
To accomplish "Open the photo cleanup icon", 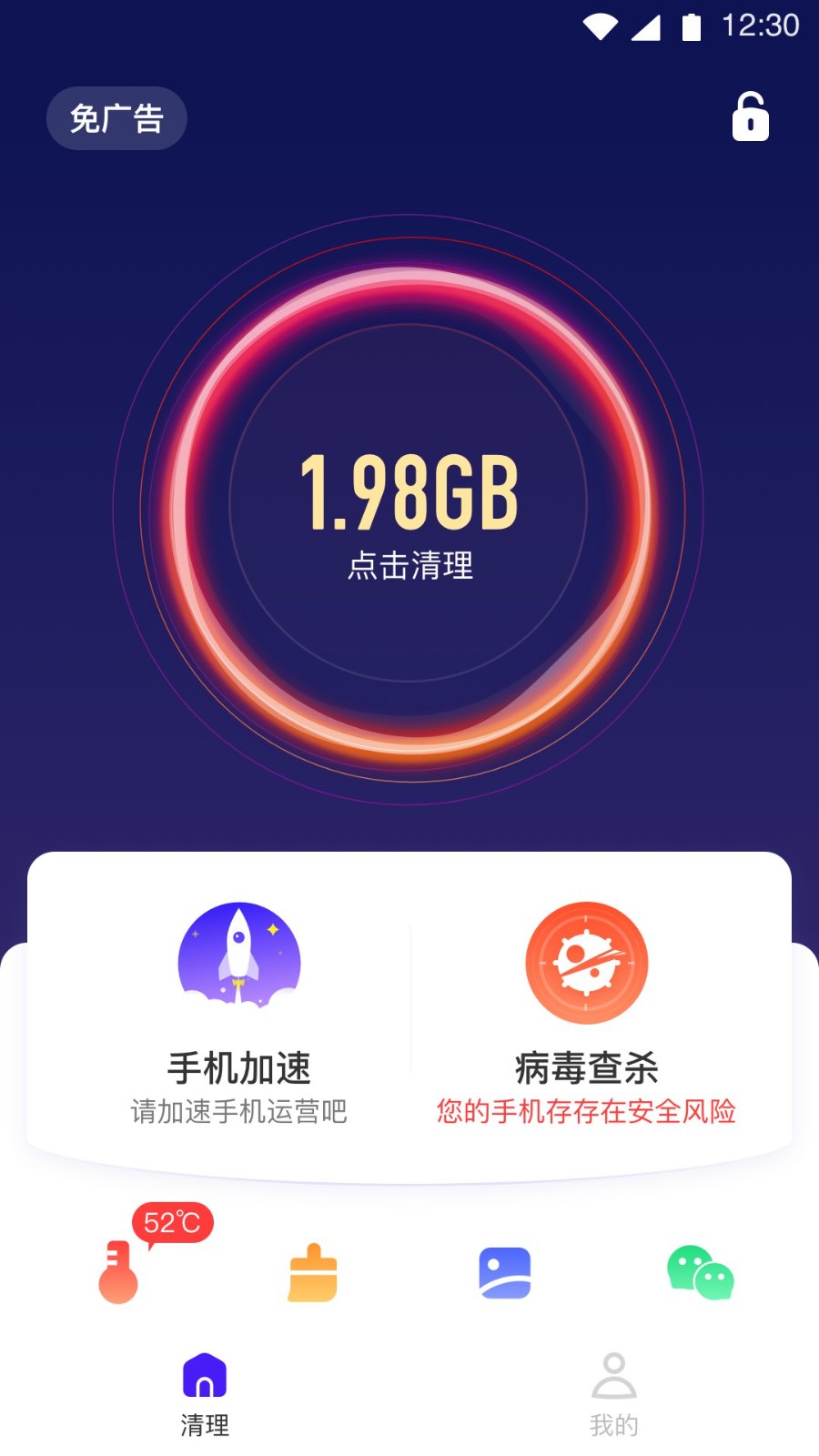I will point(505,1273).
